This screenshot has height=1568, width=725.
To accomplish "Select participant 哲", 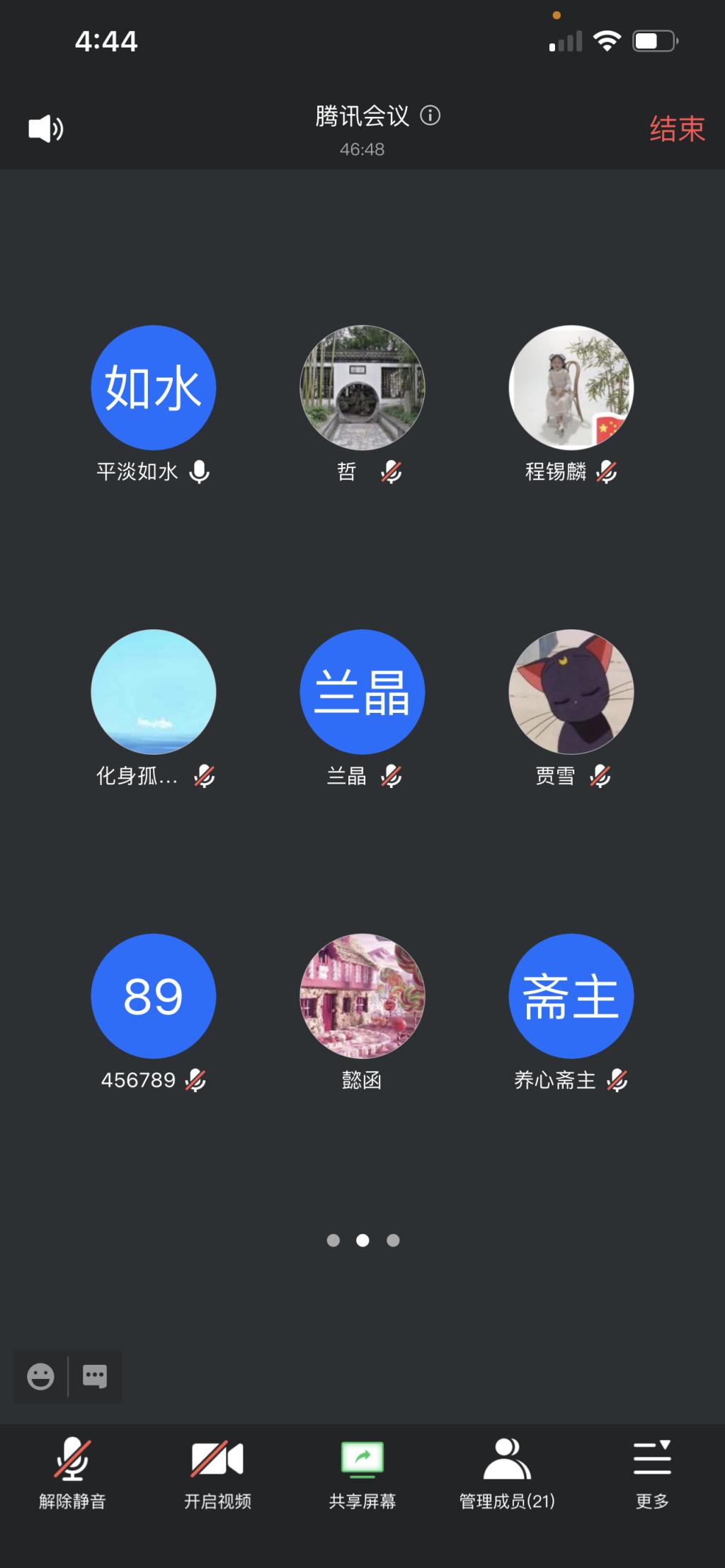I will 362,388.
